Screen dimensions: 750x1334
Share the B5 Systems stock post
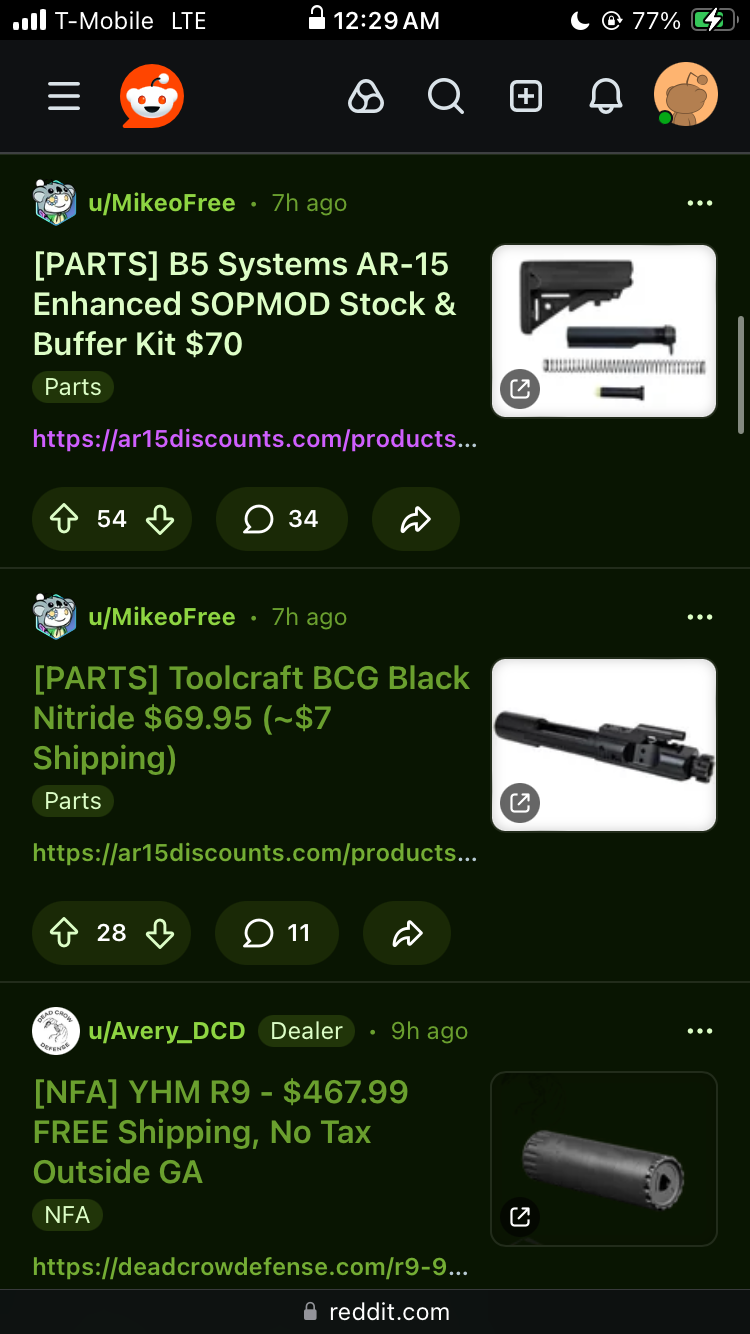[x=416, y=519]
